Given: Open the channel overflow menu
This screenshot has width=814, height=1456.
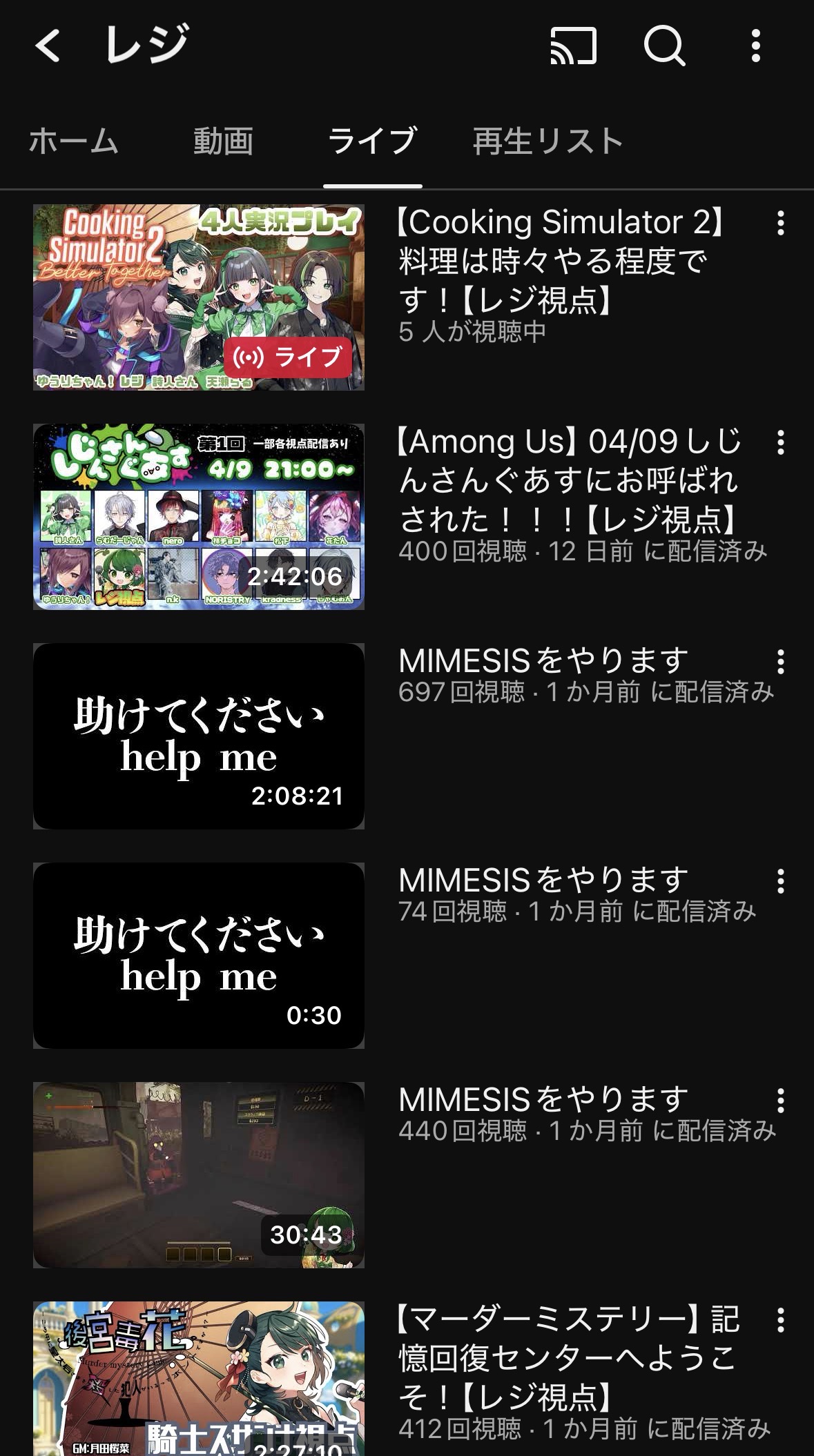Looking at the screenshot, I should 756,46.
